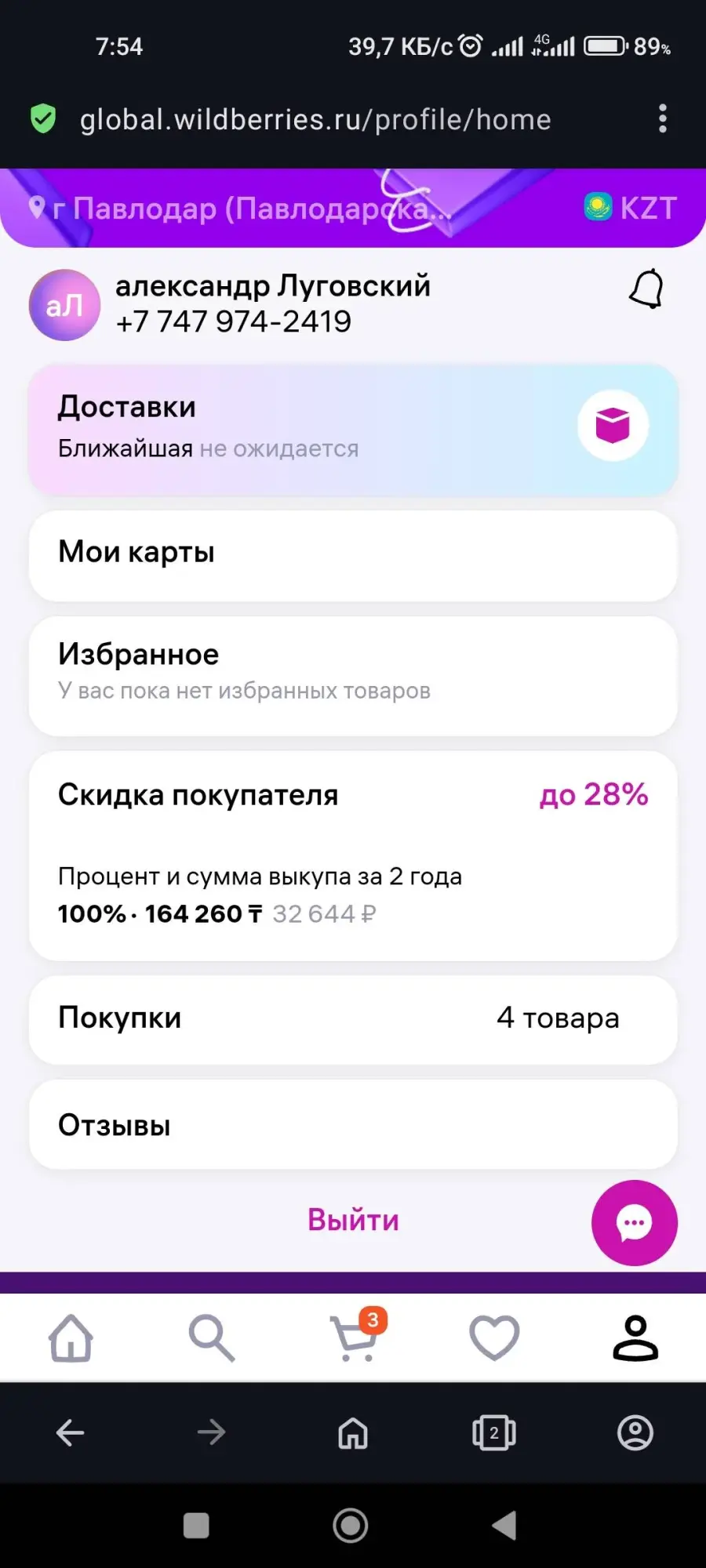The width and height of the screenshot is (706, 1568).
Task: Tap Выйти to log out
Action: point(353,1220)
